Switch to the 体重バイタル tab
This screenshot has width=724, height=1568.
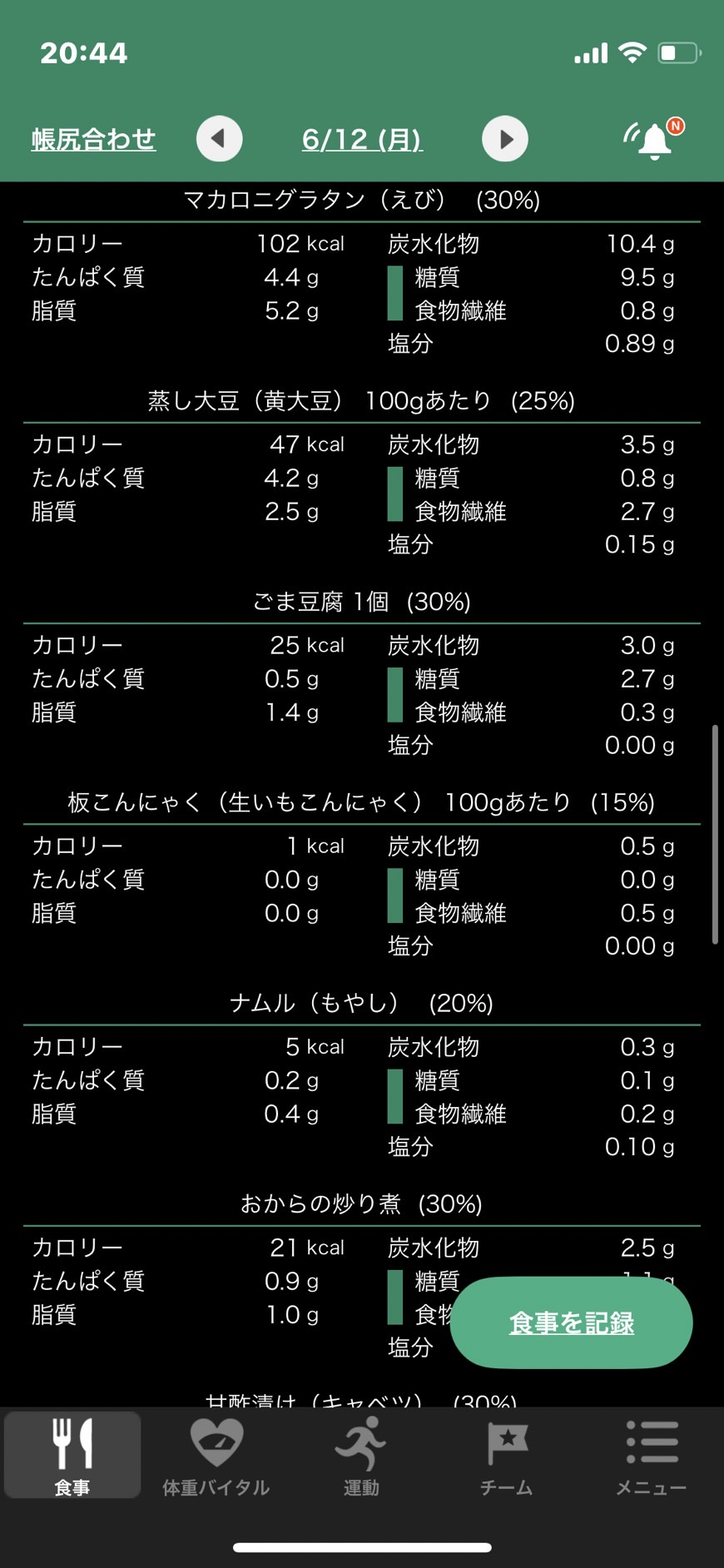pyautogui.click(x=216, y=1456)
